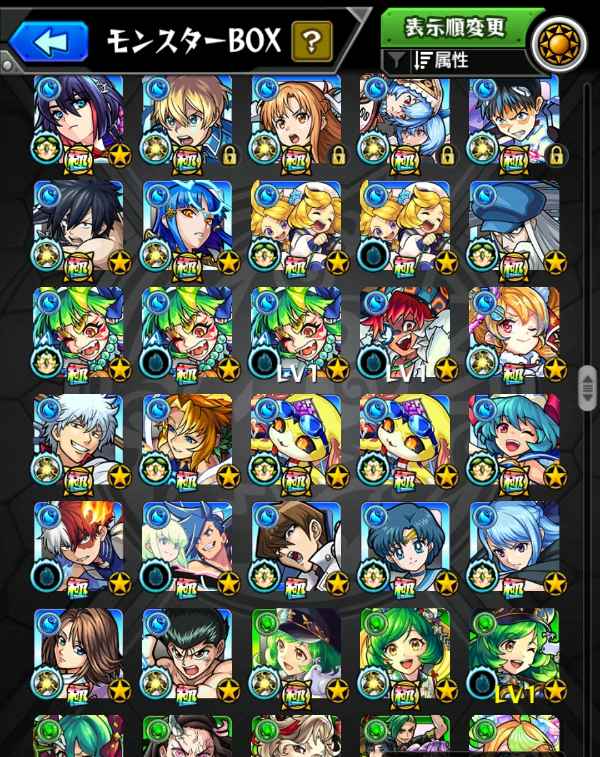Screen dimensions: 600x757
Task: Select the green-haired winking LV1 monster
Action: [514, 653]
